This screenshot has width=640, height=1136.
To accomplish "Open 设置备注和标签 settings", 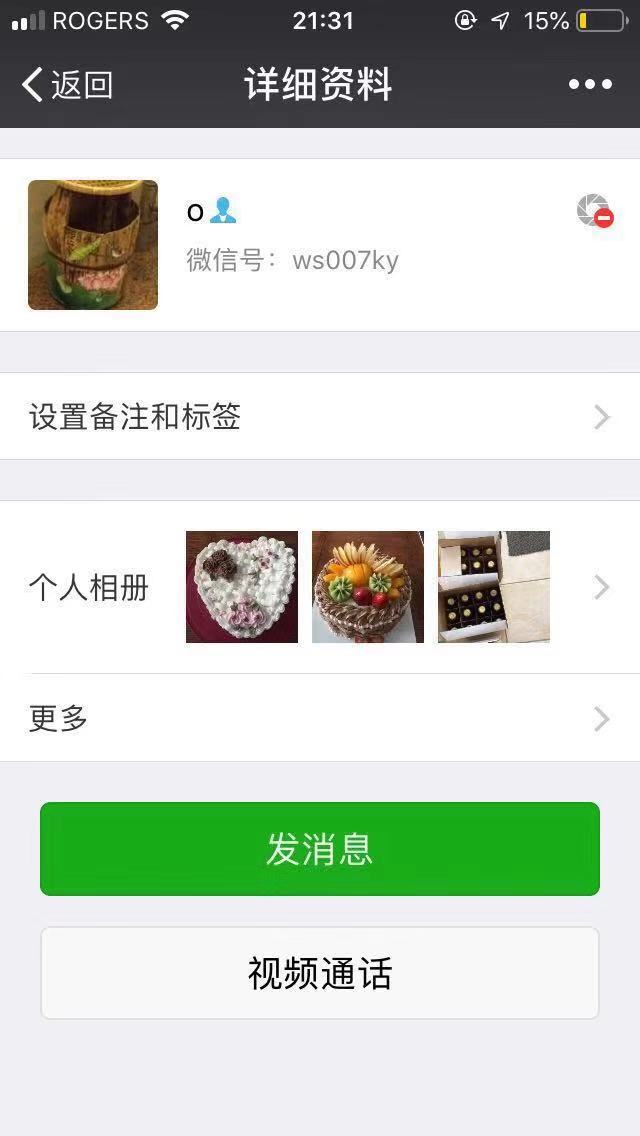I will (x=320, y=417).
